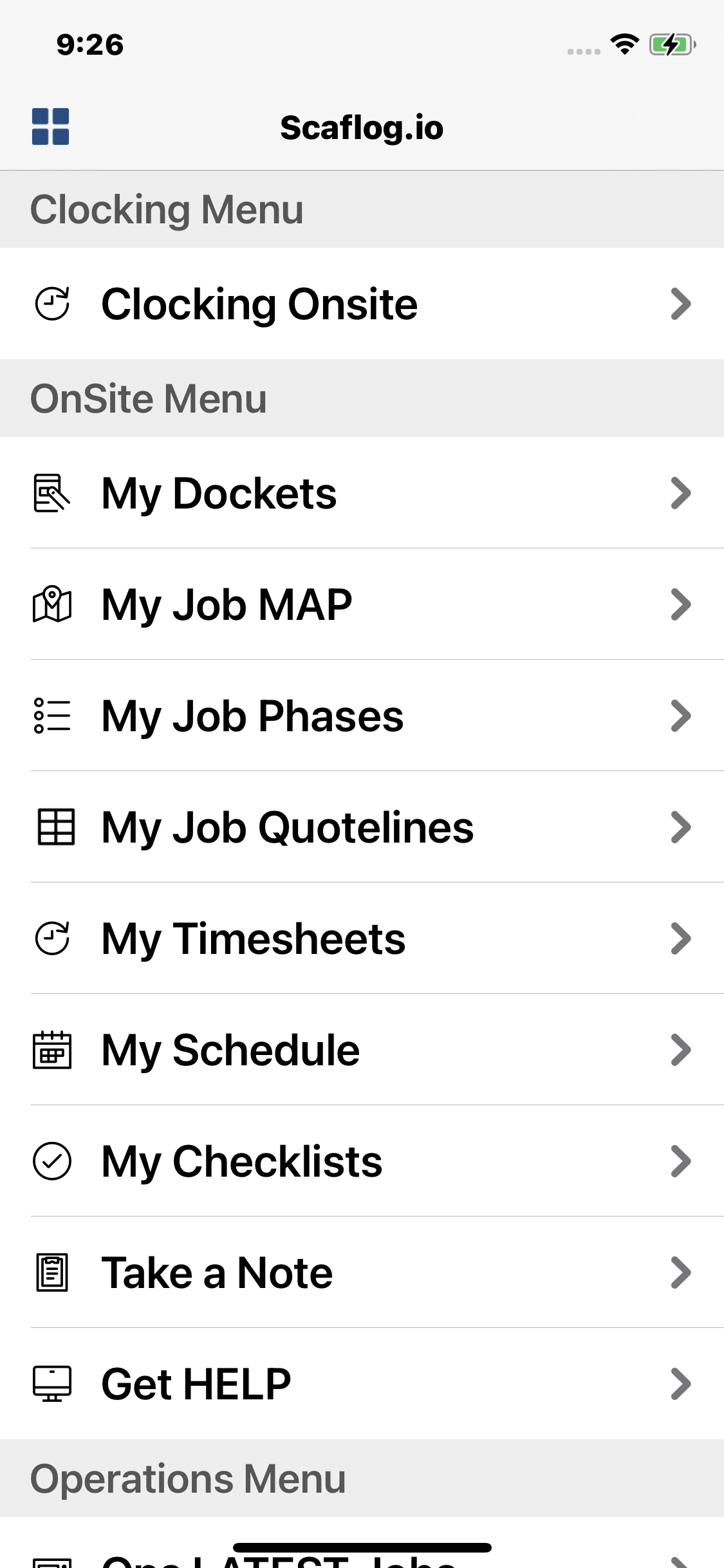724x1568 pixels.
Task: Tap Take a Note
Action: tap(362, 1273)
